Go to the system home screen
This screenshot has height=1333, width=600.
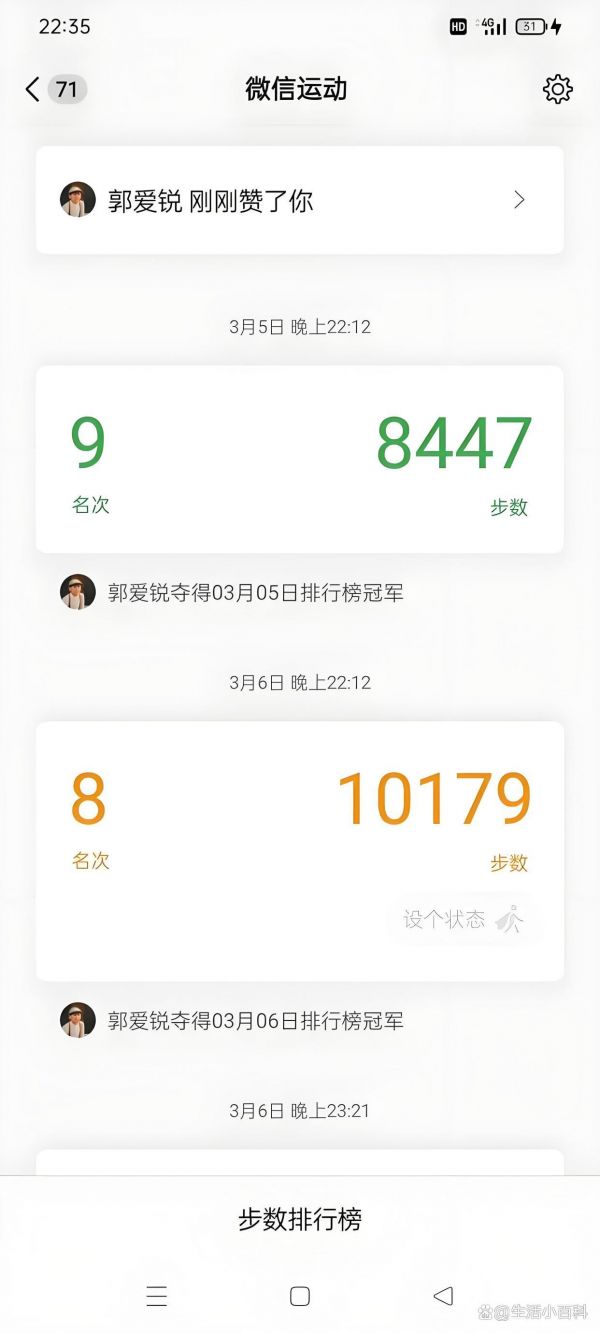point(300,1296)
